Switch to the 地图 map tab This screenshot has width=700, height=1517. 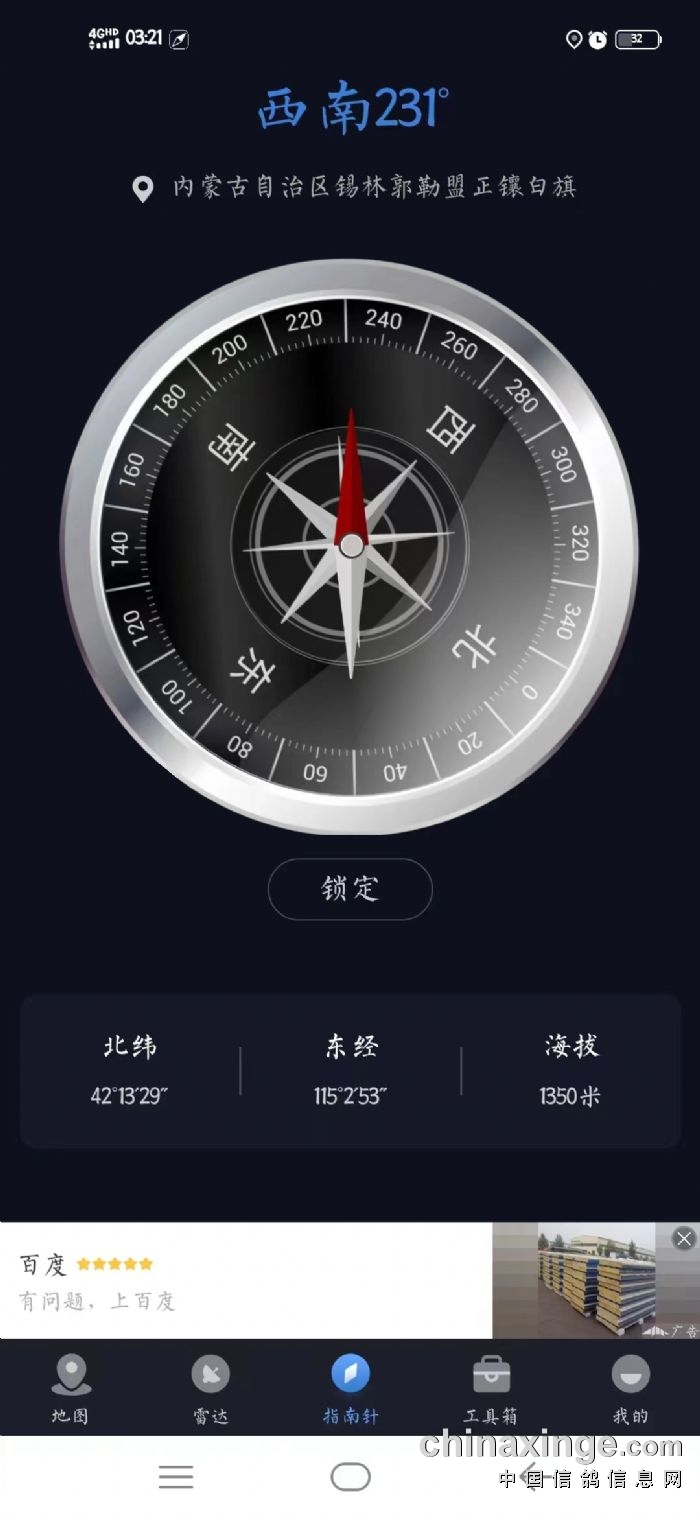click(x=71, y=1388)
